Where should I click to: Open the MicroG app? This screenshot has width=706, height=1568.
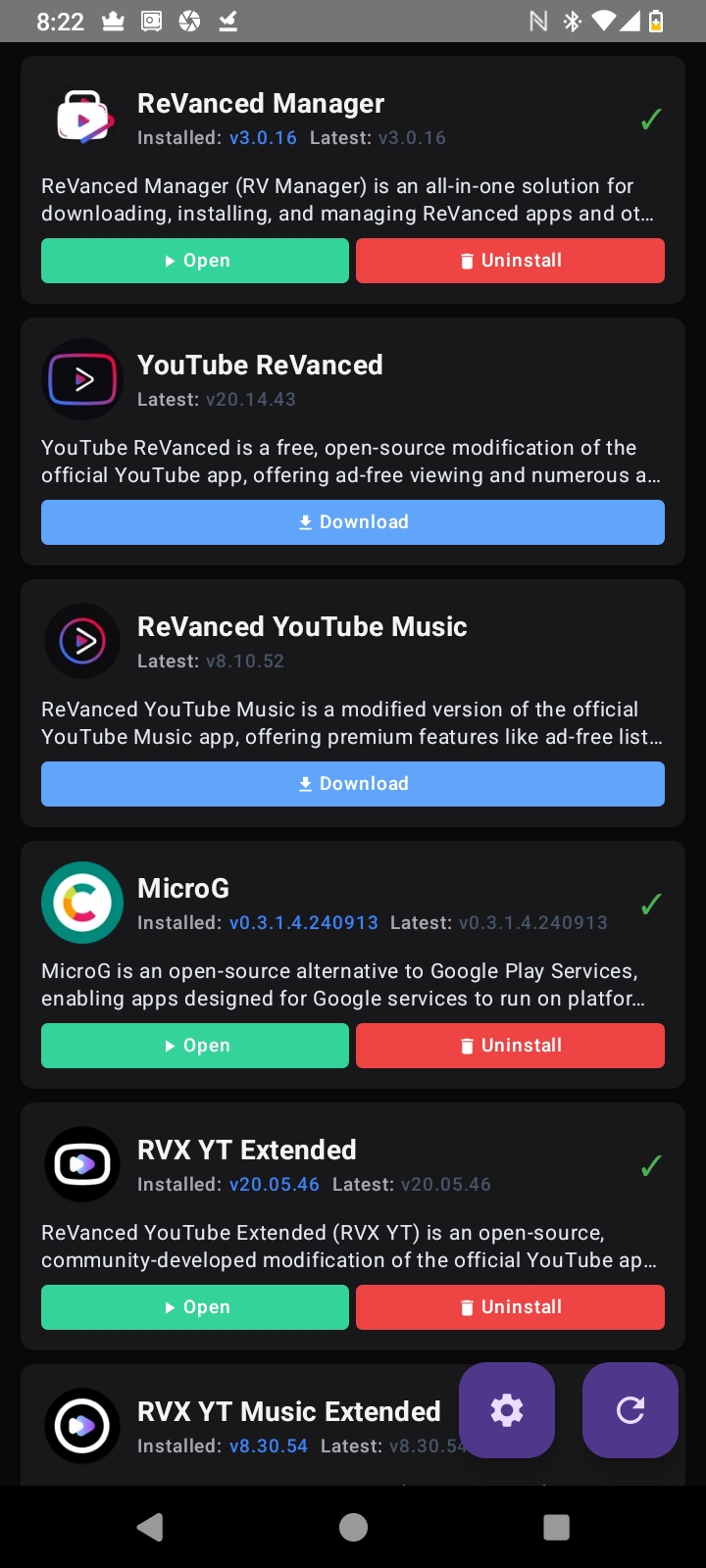tap(194, 1046)
